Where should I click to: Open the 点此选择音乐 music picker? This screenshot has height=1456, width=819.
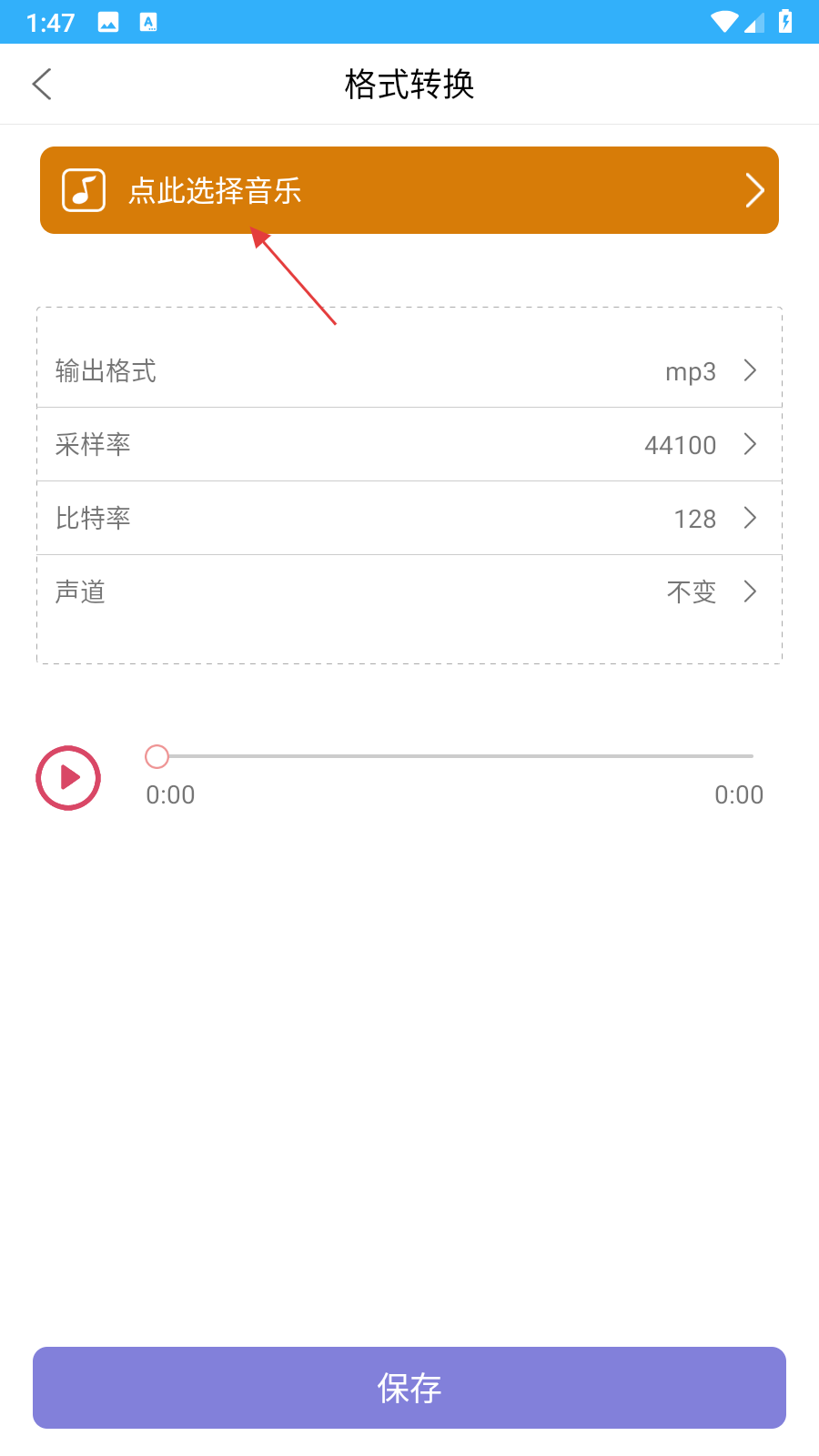[x=409, y=190]
